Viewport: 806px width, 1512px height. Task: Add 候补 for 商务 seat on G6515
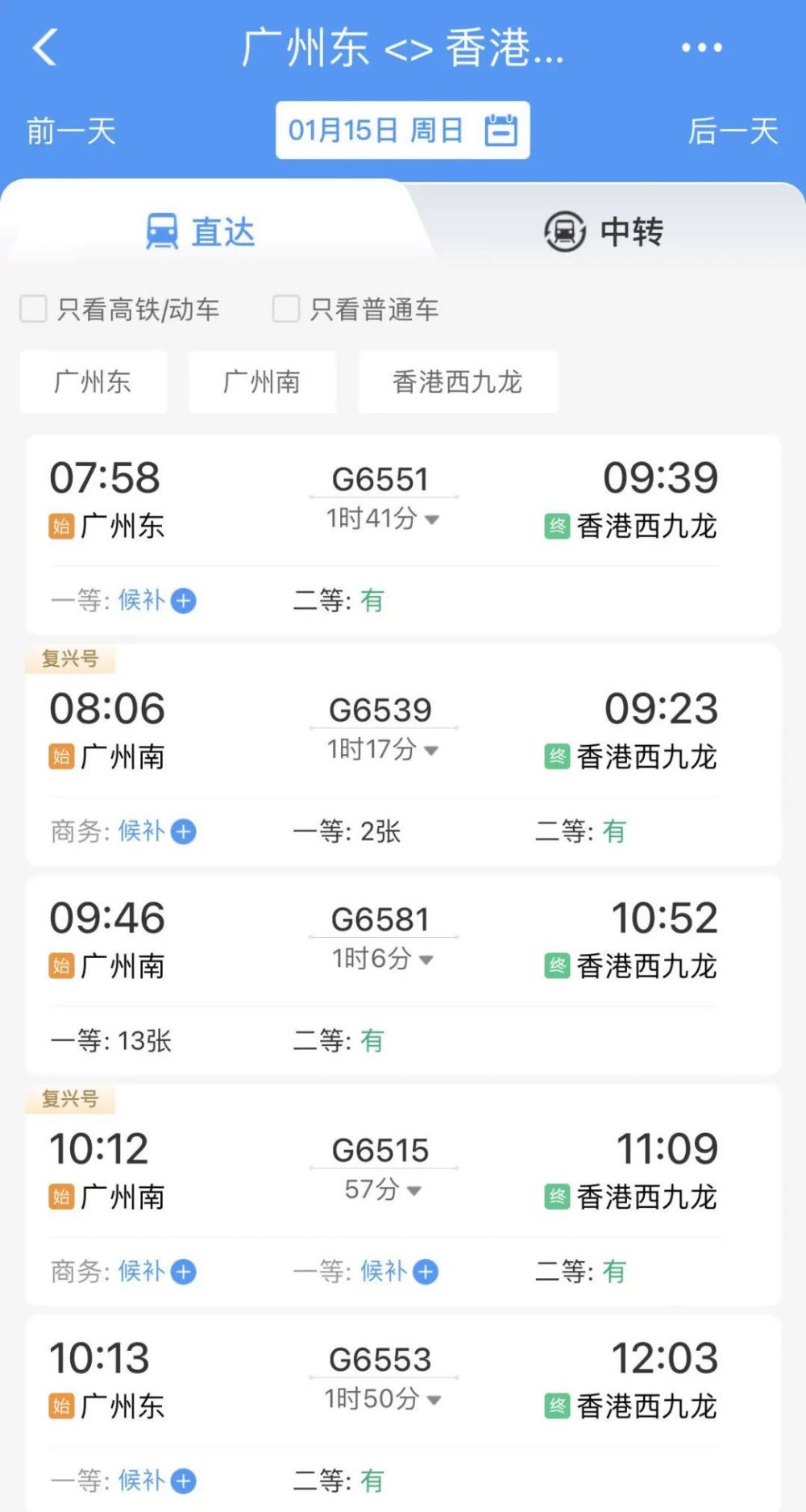point(184,1272)
